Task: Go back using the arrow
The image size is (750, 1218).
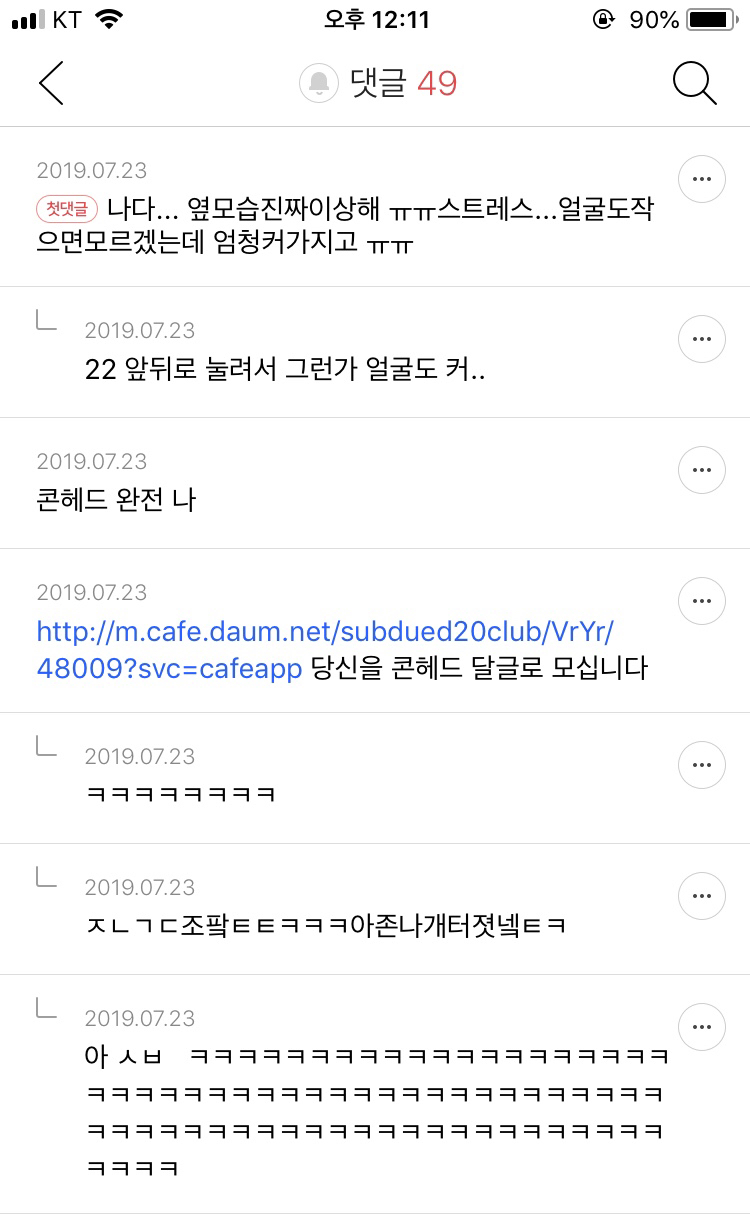Action: pyautogui.click(x=51, y=82)
